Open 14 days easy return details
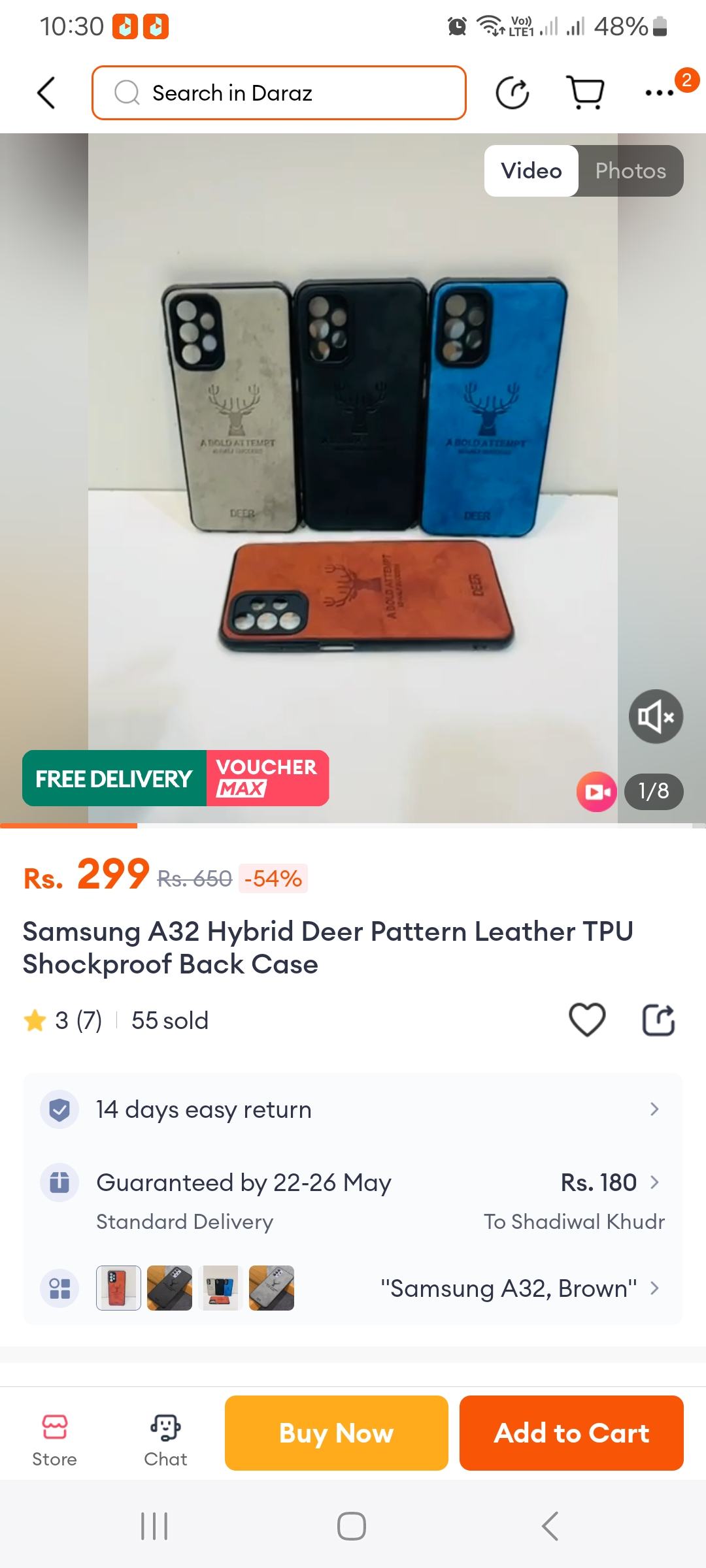The width and height of the screenshot is (706, 1568). point(353,1109)
